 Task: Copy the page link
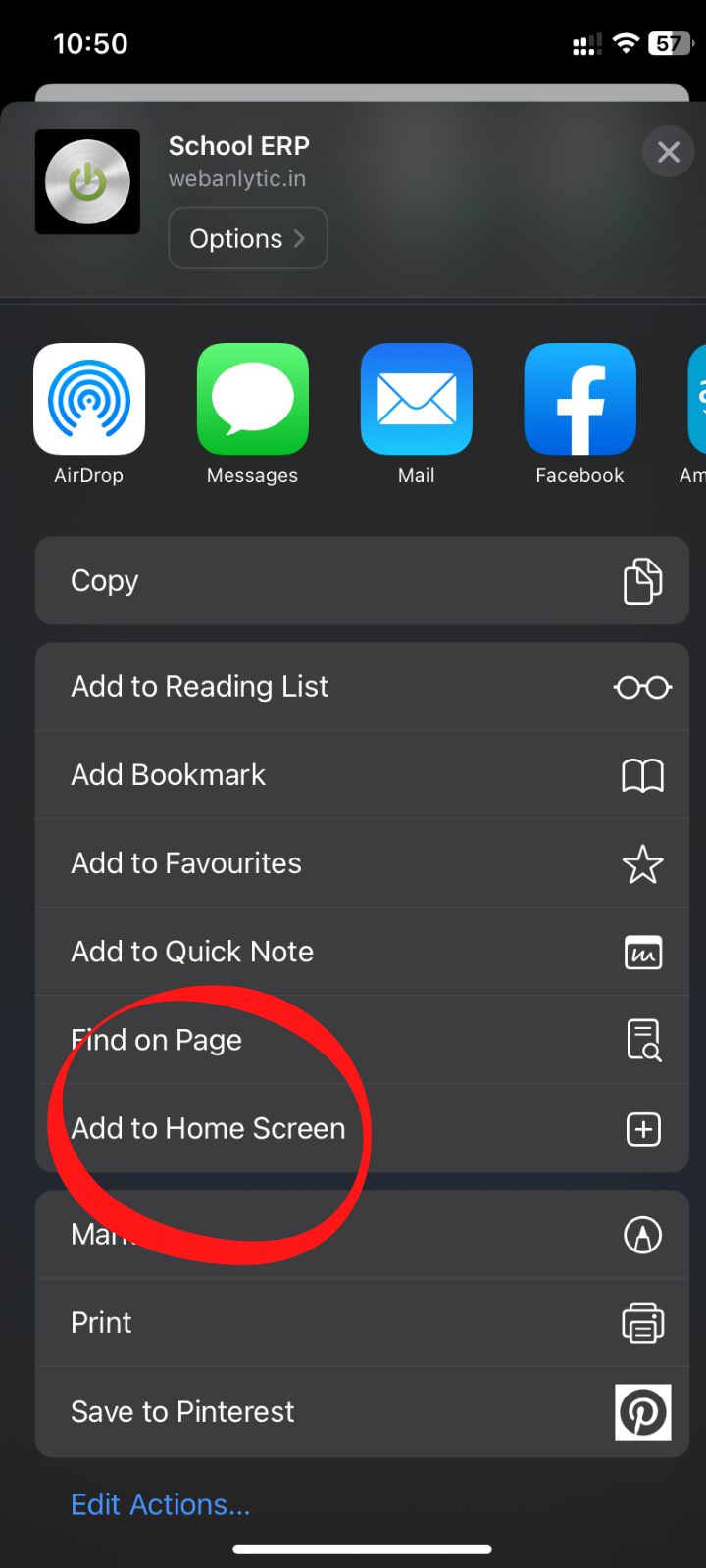pos(362,580)
